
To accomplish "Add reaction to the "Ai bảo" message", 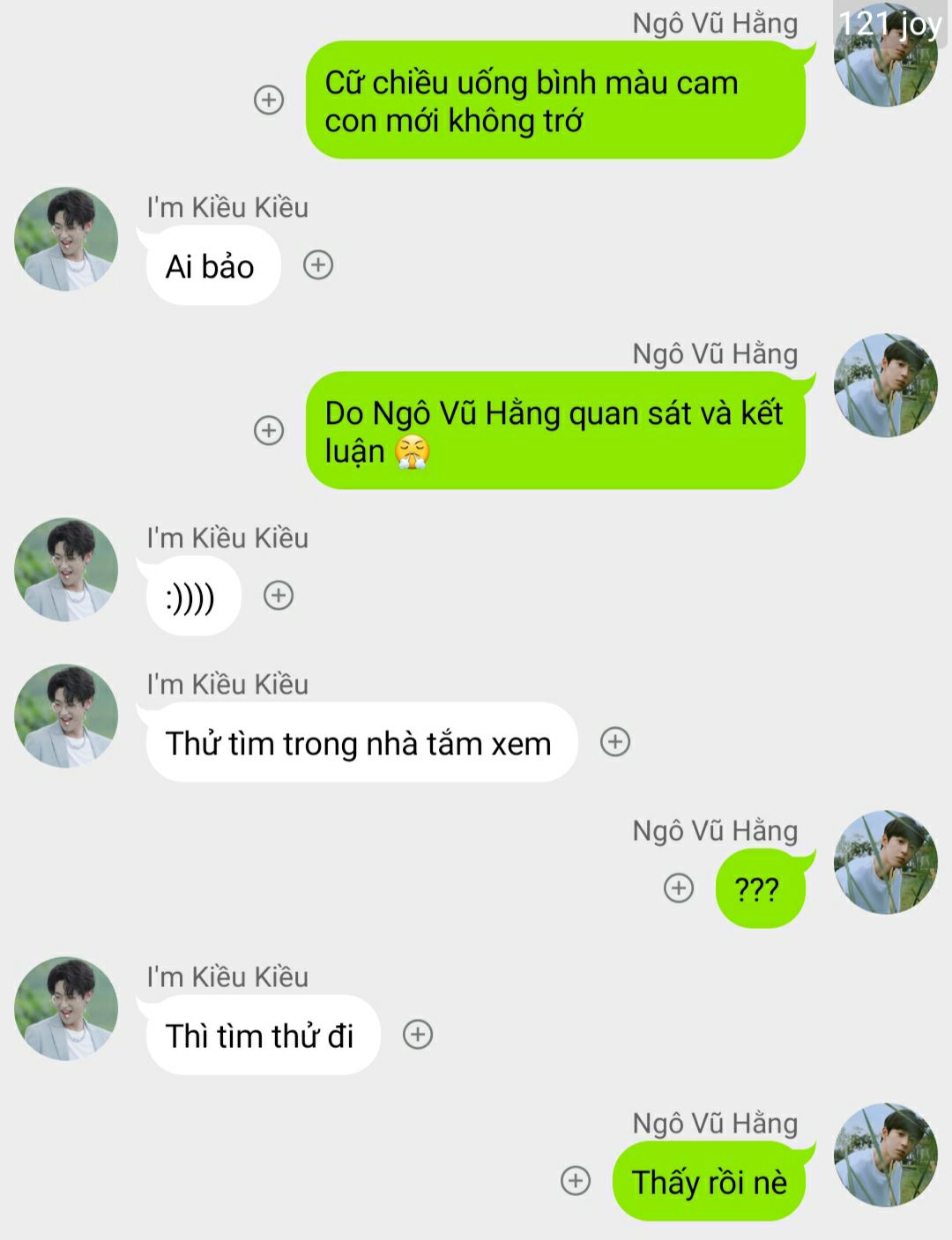I will pos(318,264).
